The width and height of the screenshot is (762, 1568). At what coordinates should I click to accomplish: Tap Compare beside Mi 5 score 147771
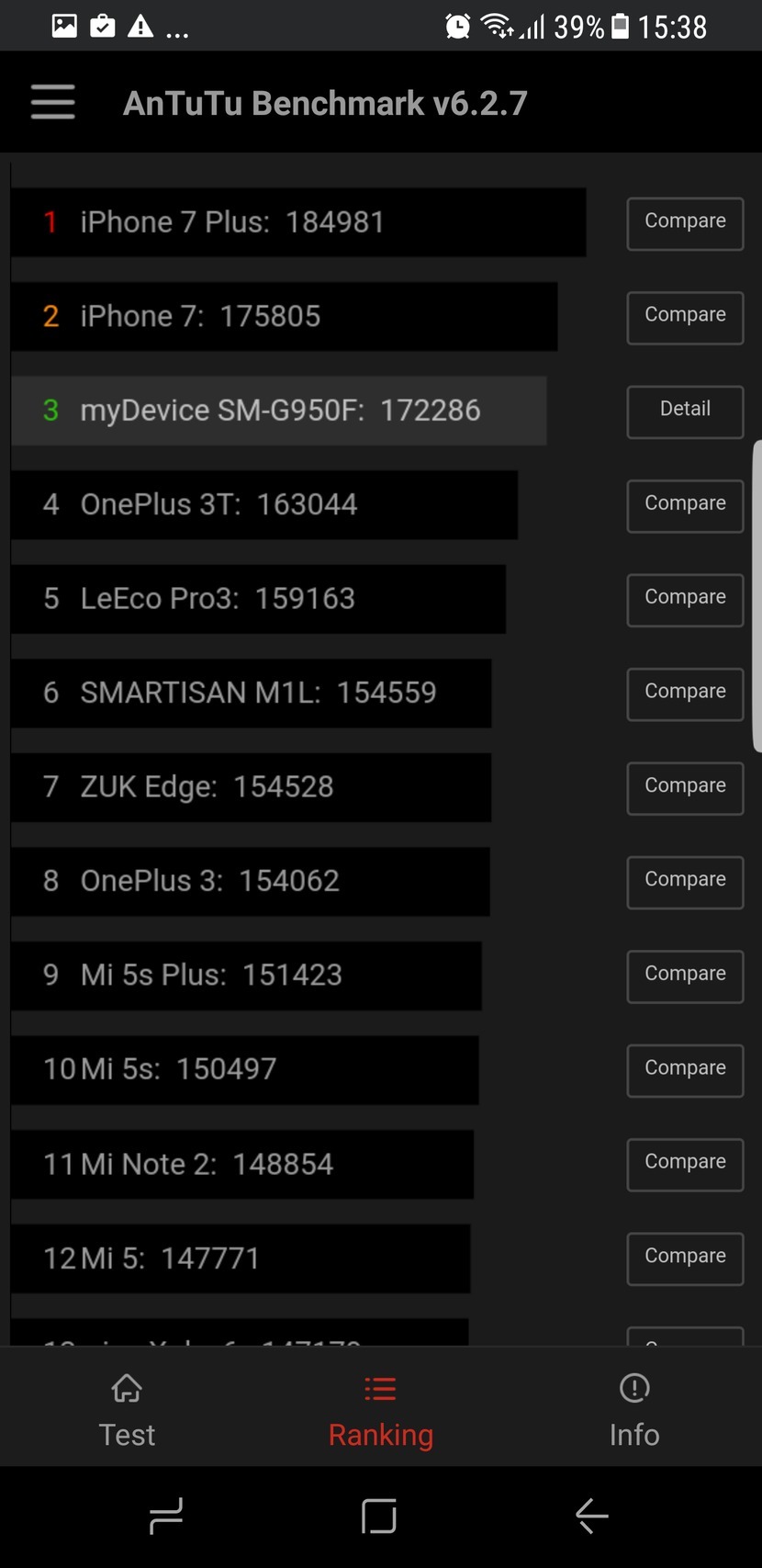pos(685,1258)
